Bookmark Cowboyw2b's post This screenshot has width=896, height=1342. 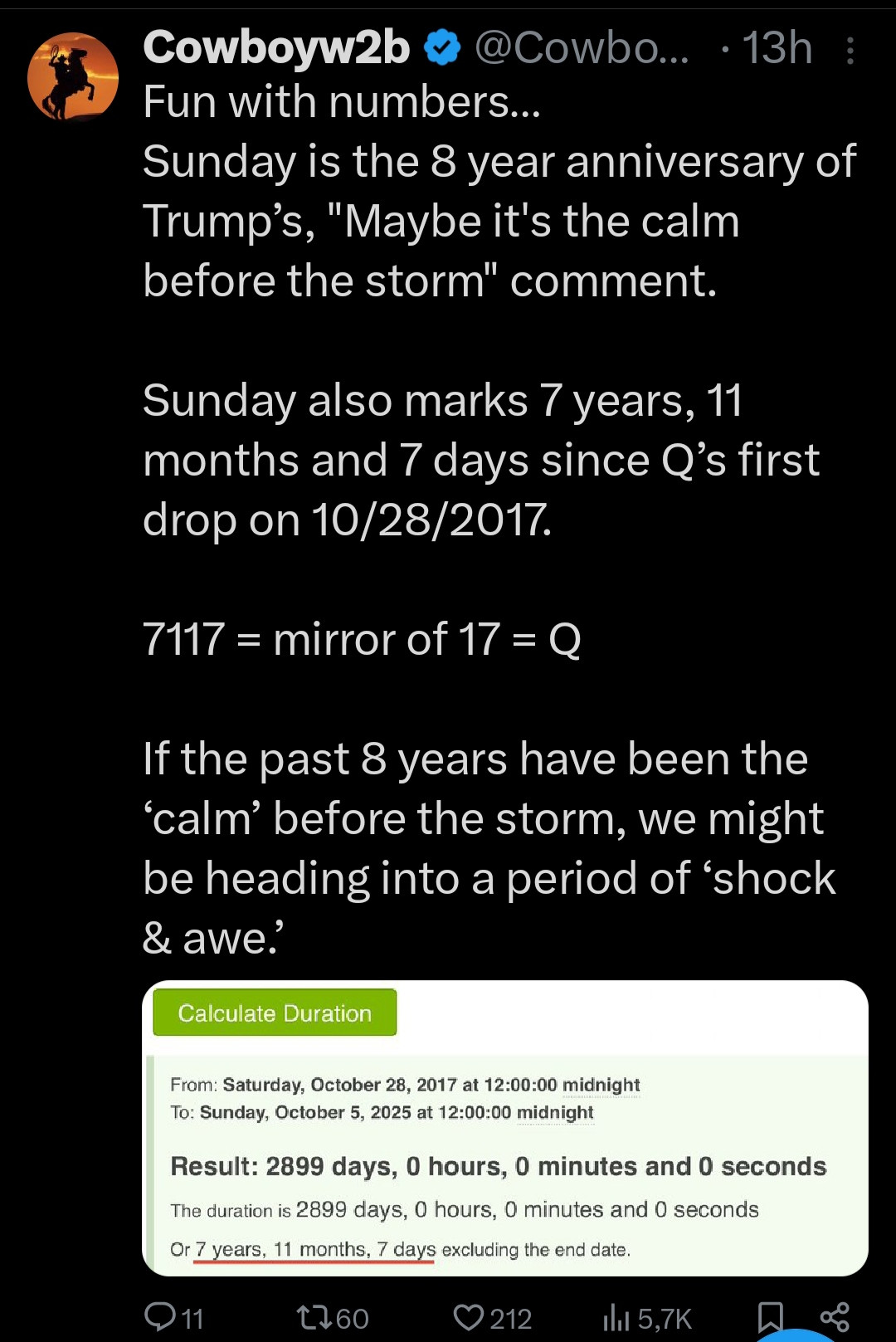coord(770,1317)
